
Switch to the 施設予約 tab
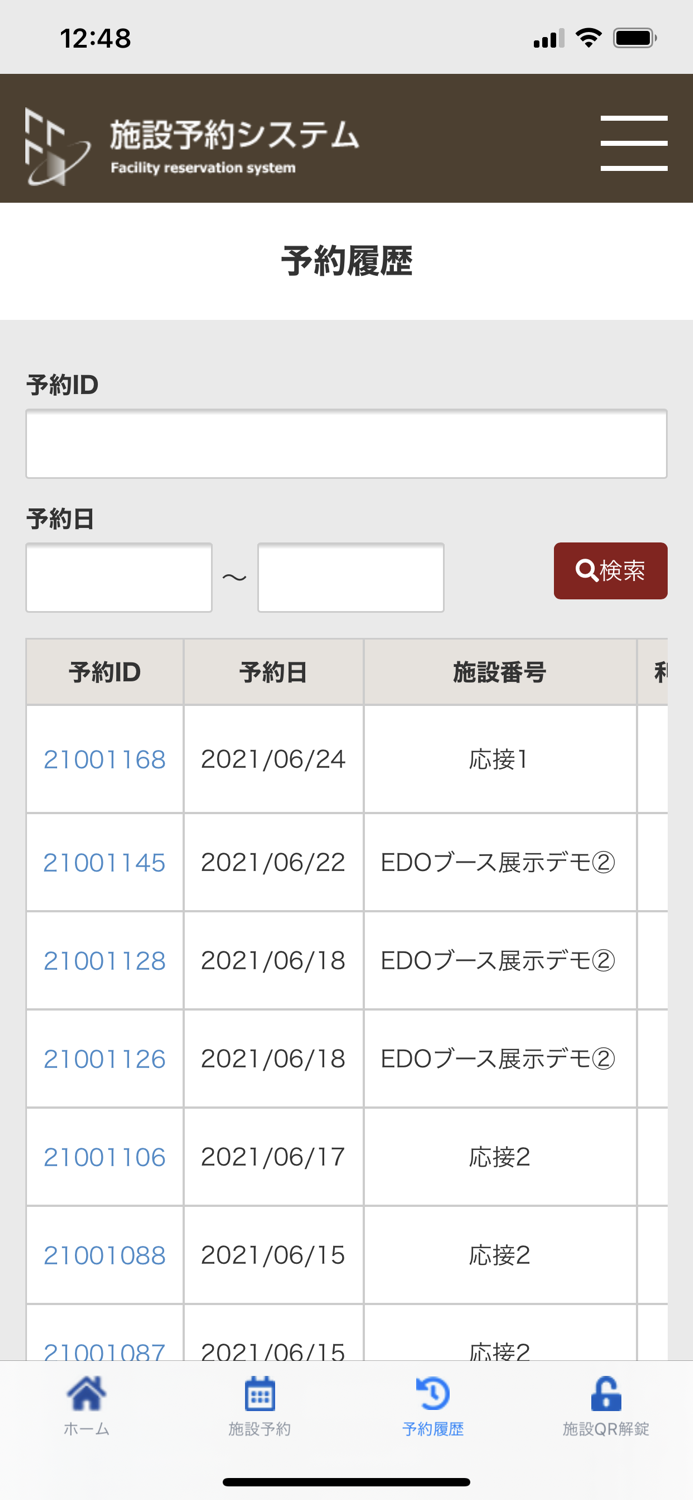(x=260, y=1407)
